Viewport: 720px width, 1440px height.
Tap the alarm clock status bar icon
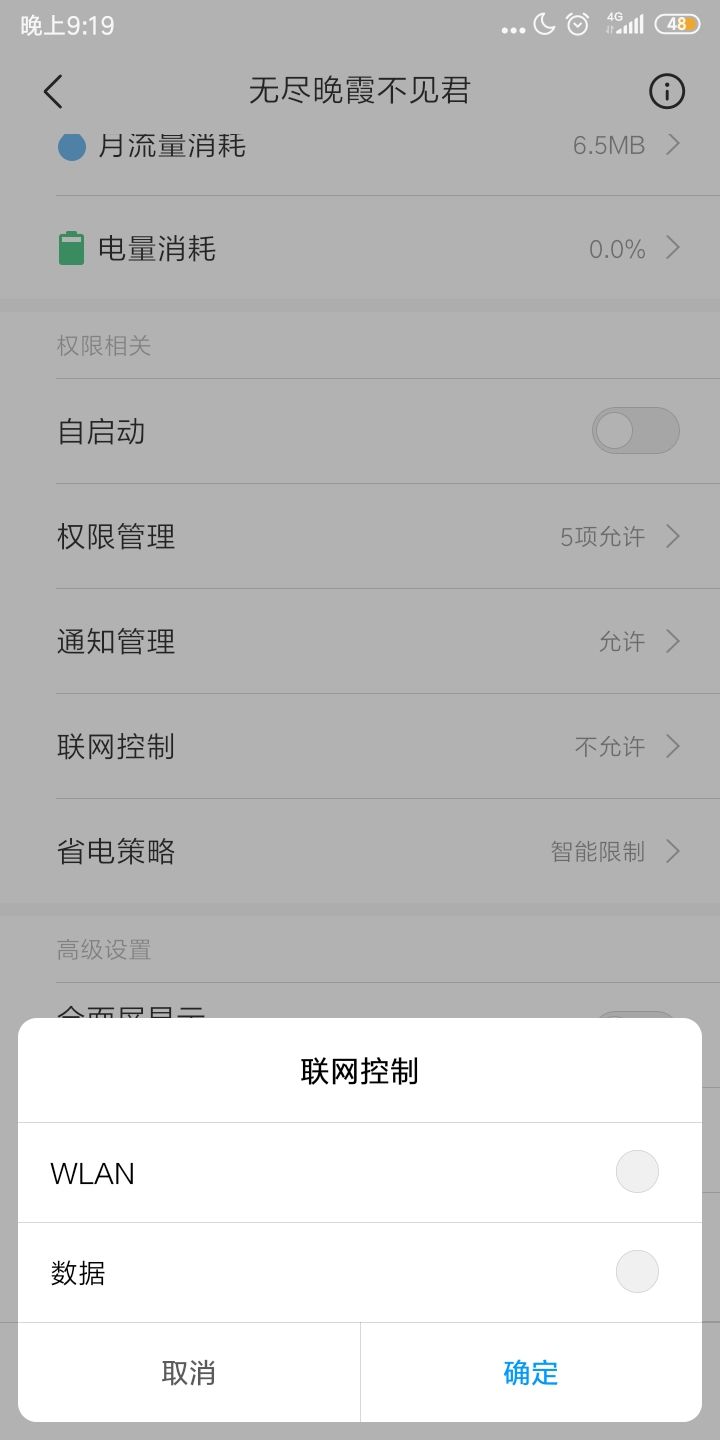coord(576,23)
